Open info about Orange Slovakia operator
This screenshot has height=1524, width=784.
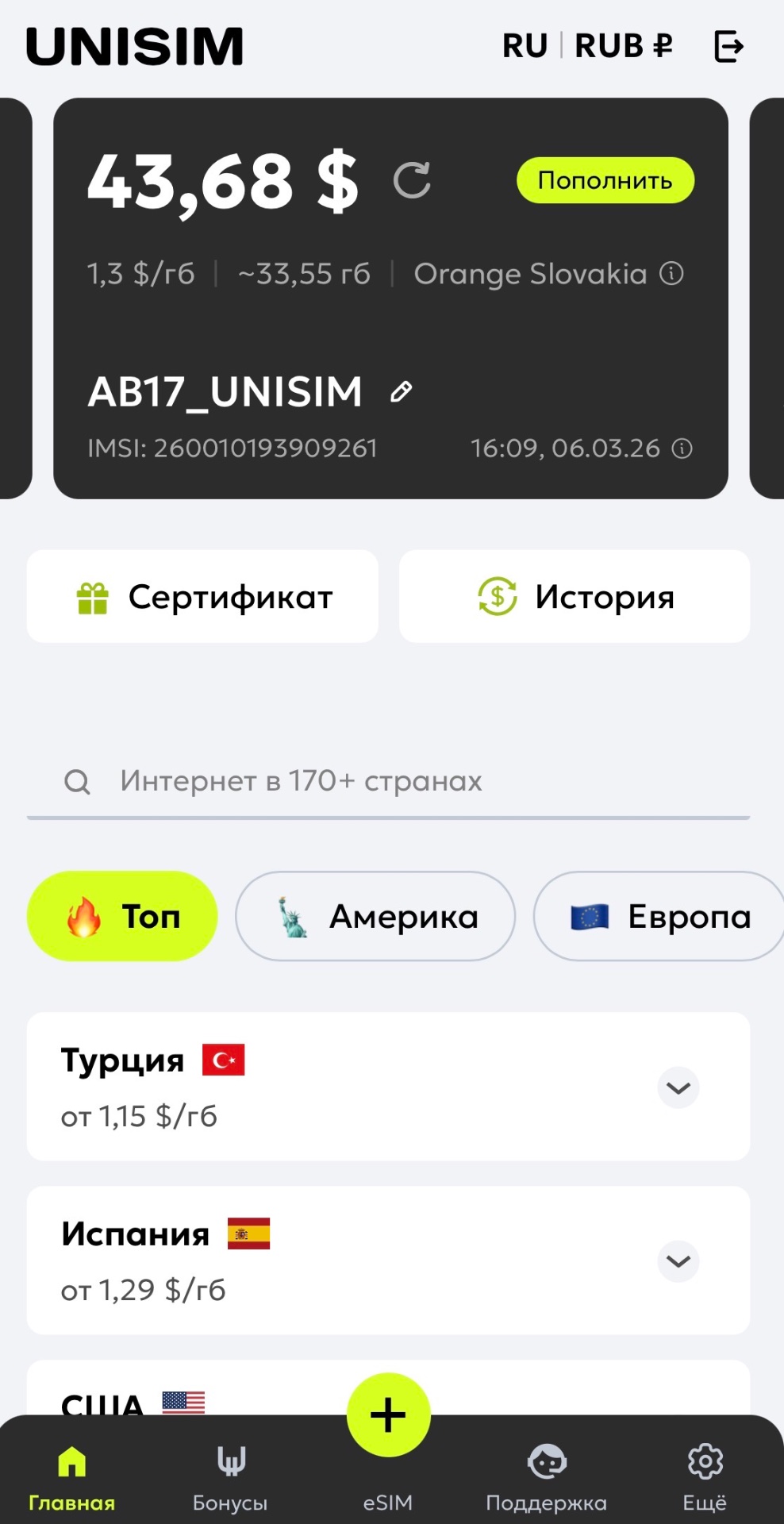(x=671, y=274)
